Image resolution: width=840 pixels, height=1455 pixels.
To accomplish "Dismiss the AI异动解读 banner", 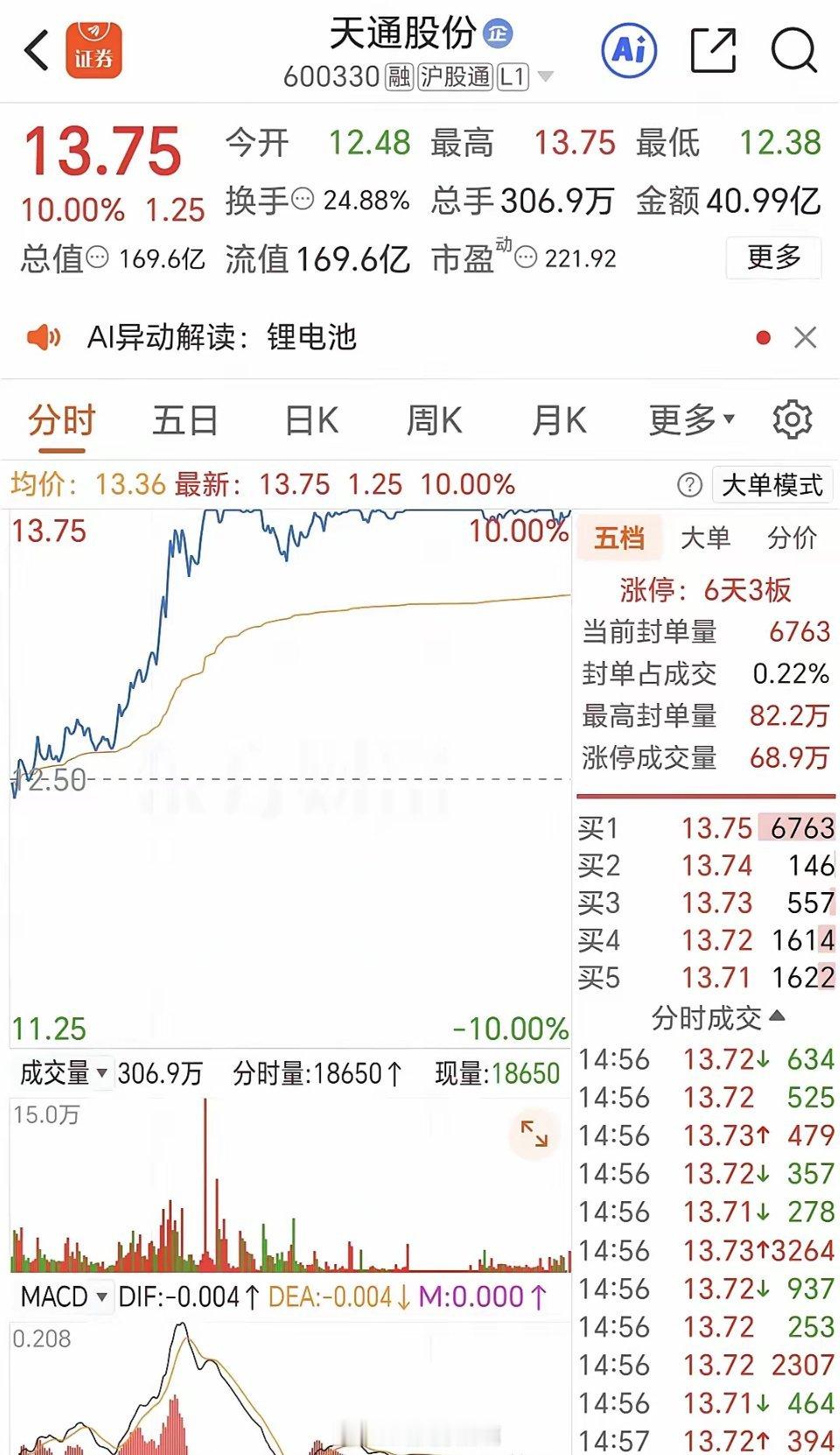I will [805, 338].
